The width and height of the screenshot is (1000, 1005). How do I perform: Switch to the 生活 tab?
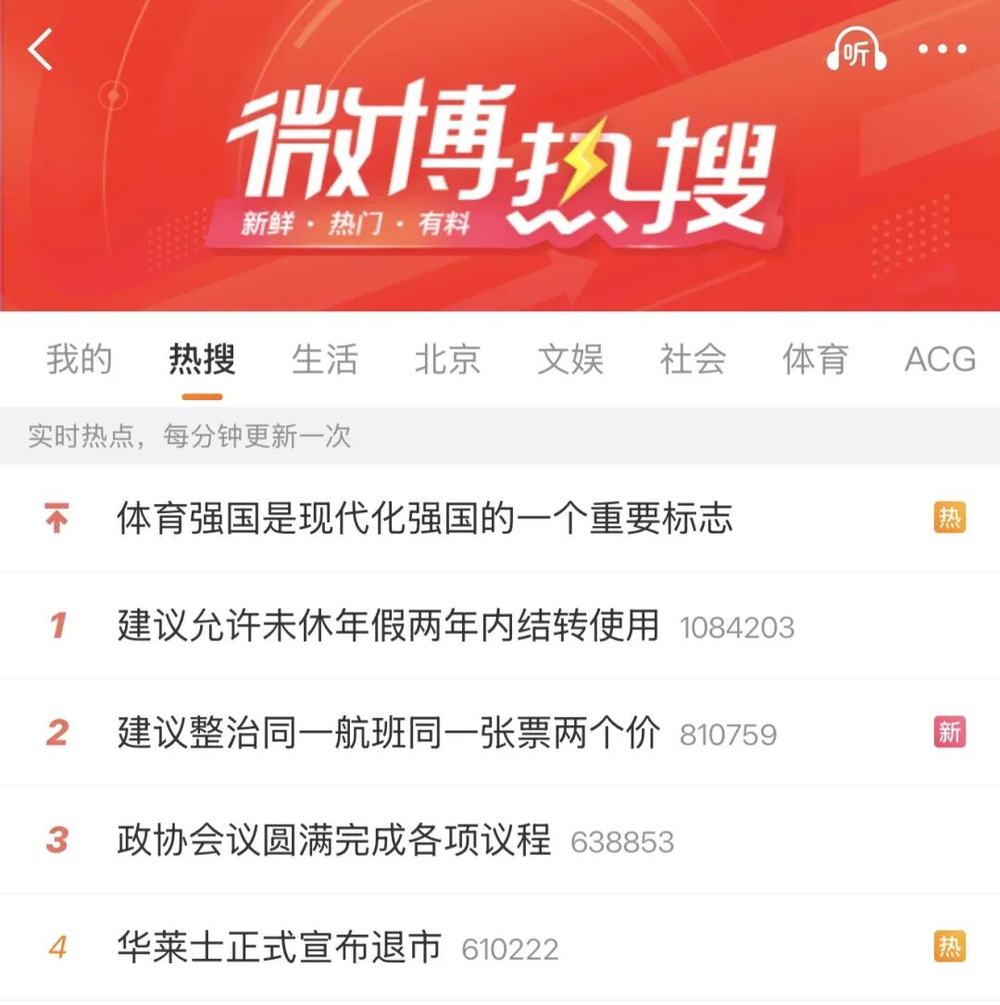pyautogui.click(x=325, y=359)
